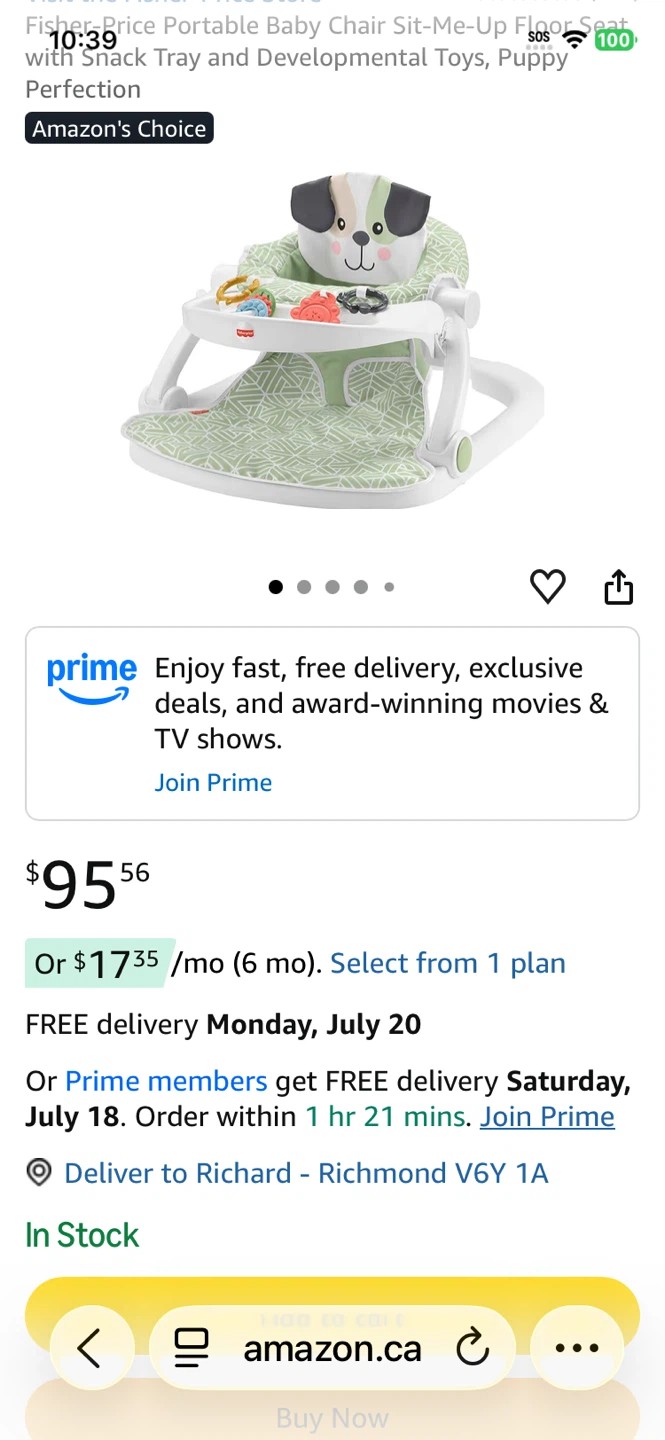The width and height of the screenshot is (665, 1440).
Task: Share this product listing
Action: [619, 587]
